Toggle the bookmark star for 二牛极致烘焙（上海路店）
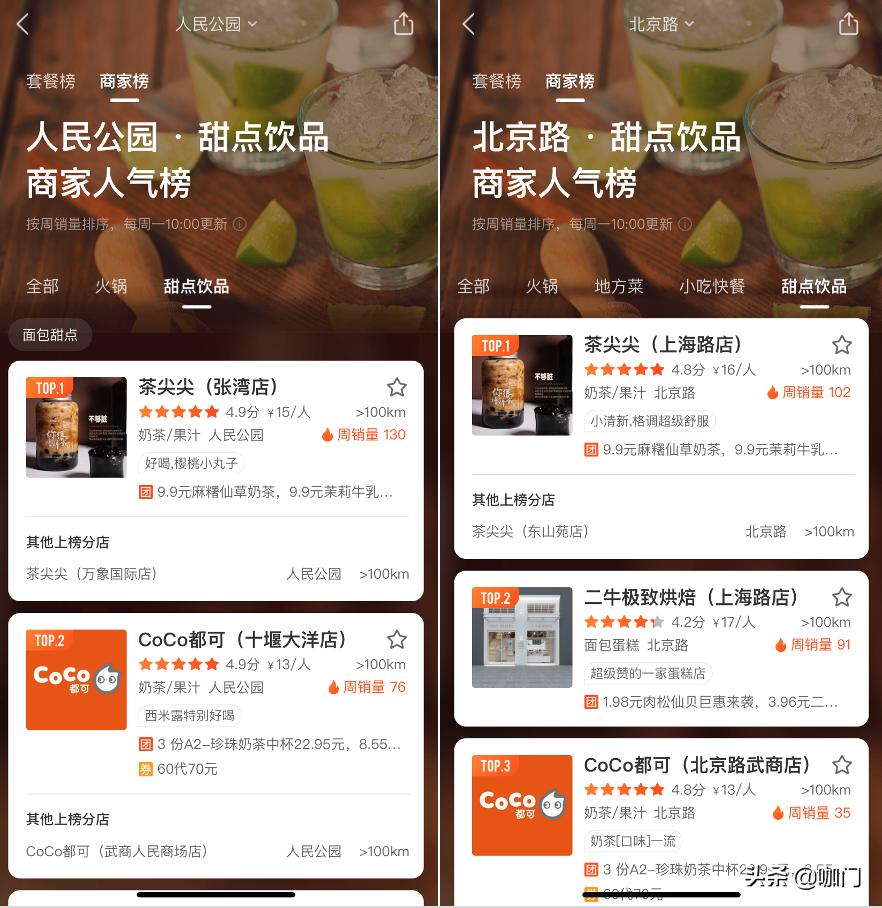Screen dimensions: 882x908 coord(841,596)
